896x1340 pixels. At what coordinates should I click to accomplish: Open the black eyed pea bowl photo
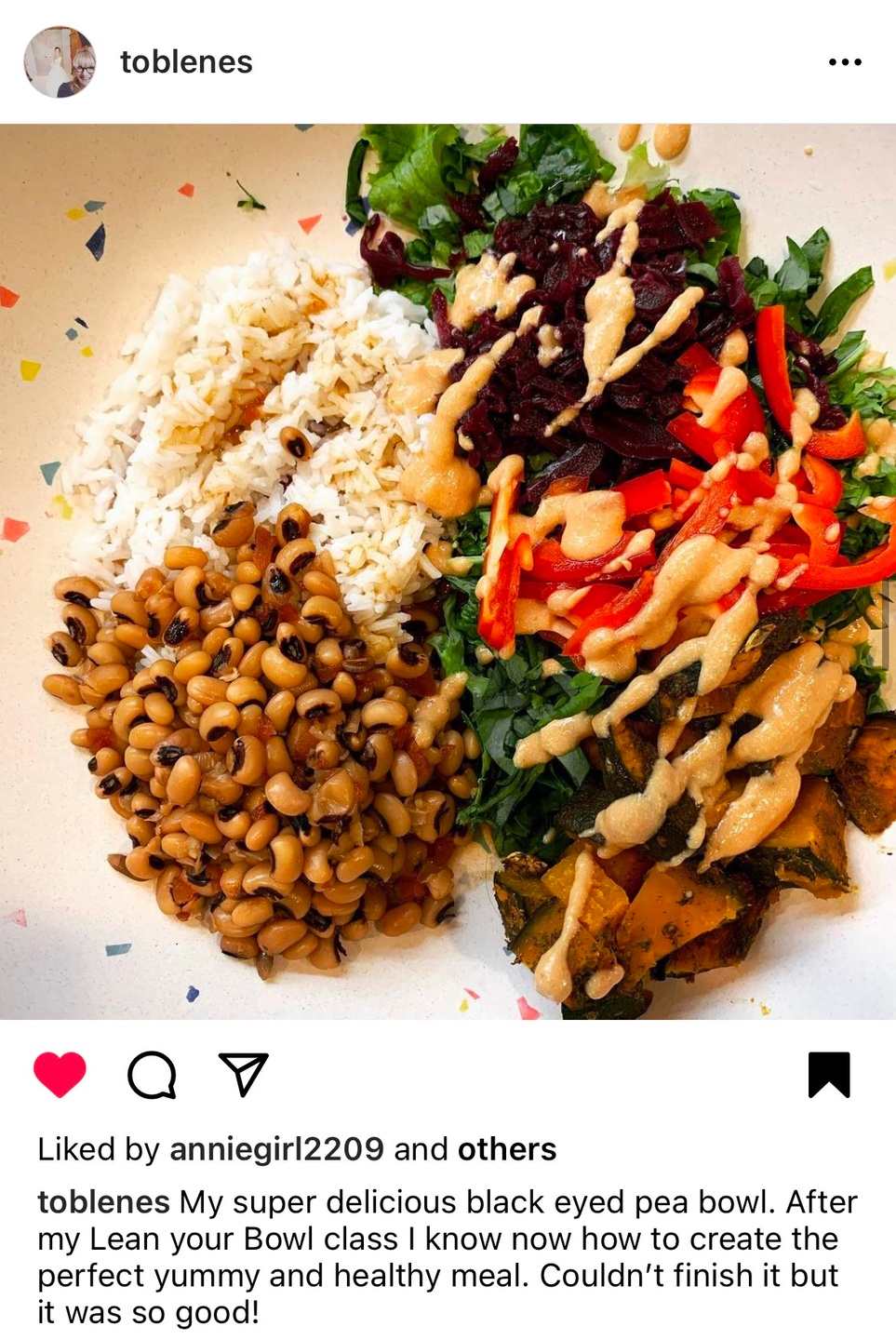point(448,571)
